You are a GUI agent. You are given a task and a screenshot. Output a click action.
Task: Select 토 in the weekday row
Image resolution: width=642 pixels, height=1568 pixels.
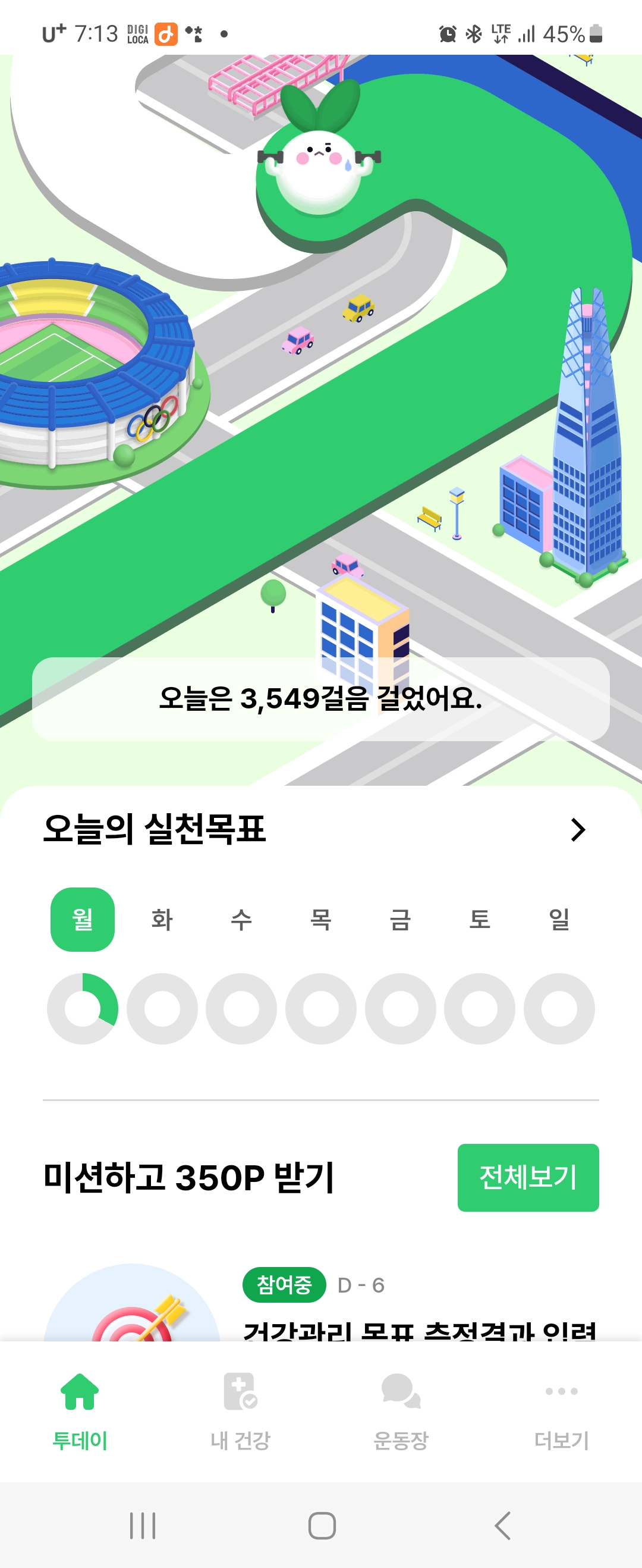(x=480, y=919)
